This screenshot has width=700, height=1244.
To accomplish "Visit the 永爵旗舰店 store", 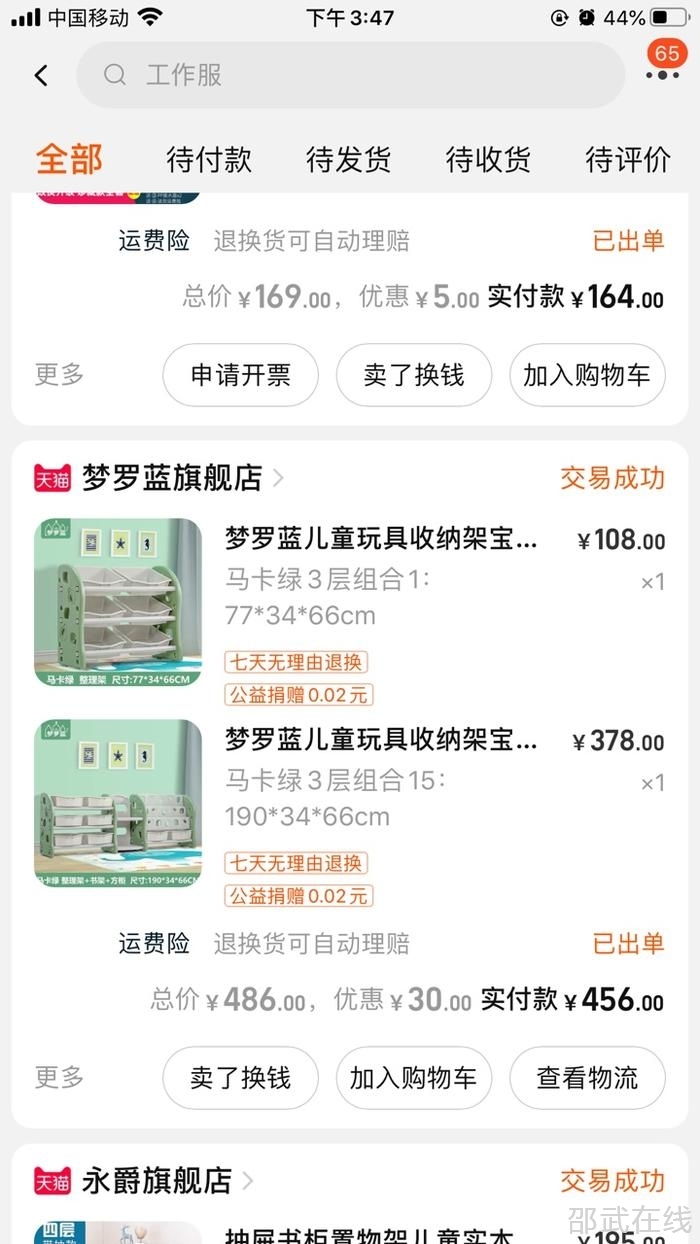I will click(157, 1181).
